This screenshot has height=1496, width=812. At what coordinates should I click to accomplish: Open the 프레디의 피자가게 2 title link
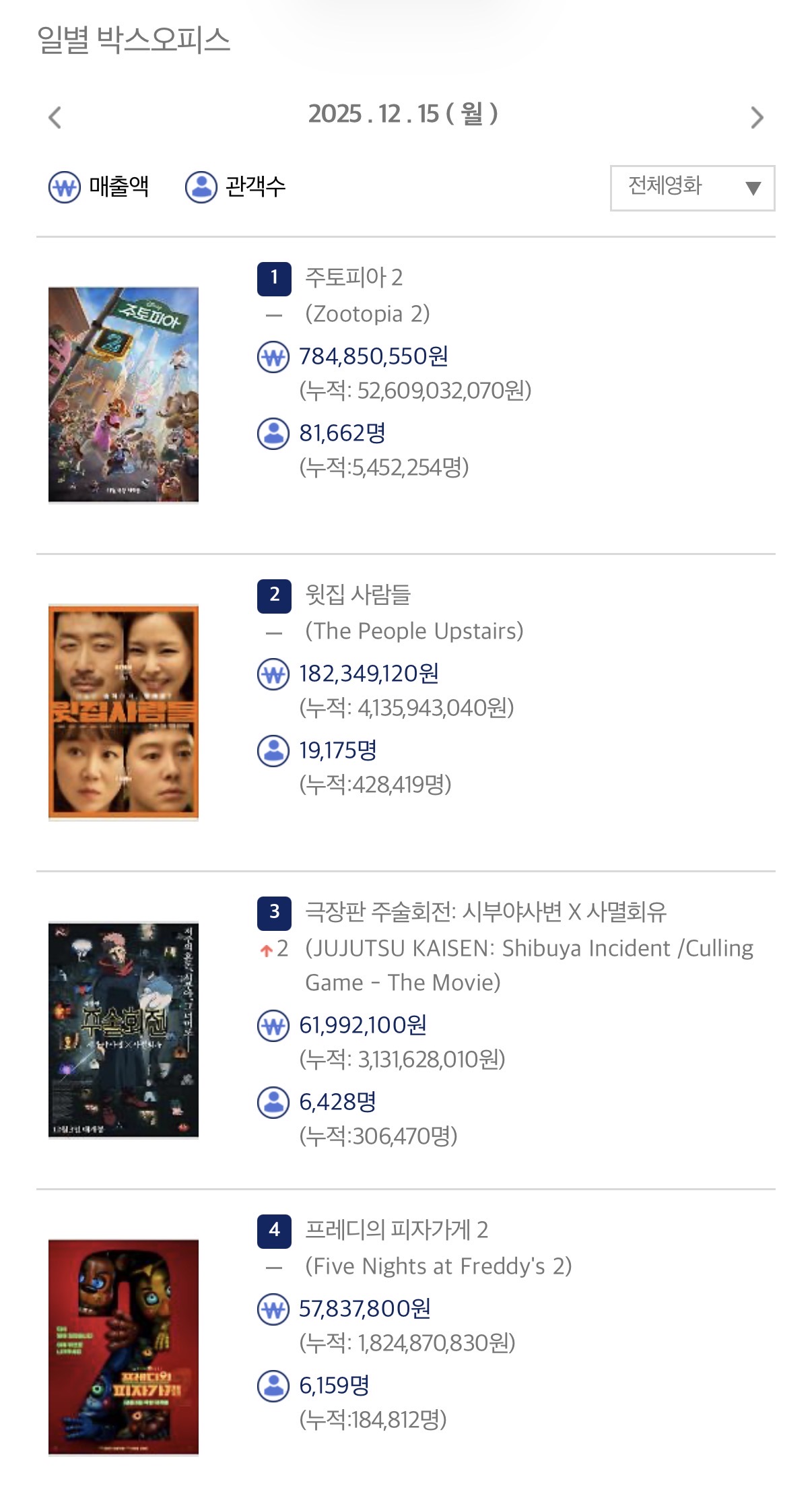(397, 1230)
